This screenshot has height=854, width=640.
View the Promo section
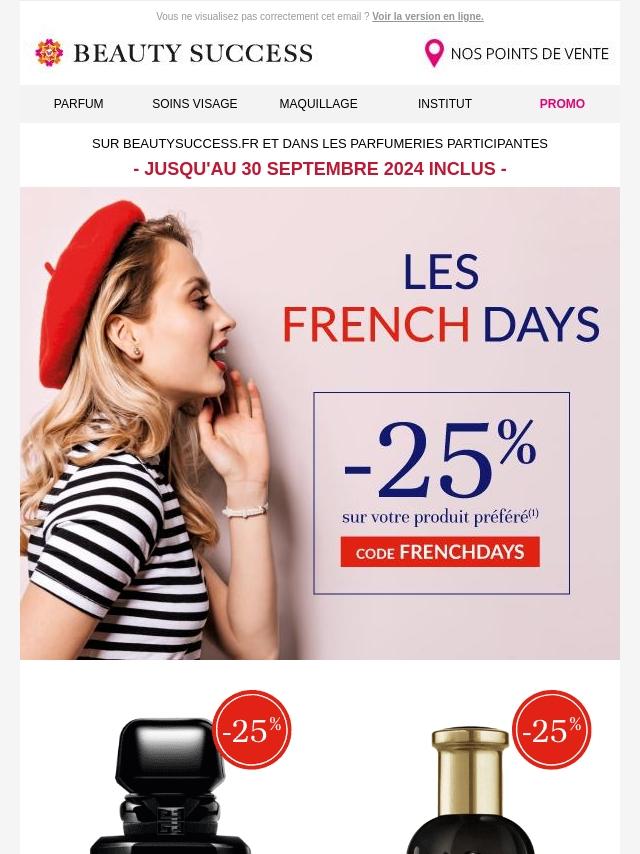pyautogui.click(x=562, y=104)
